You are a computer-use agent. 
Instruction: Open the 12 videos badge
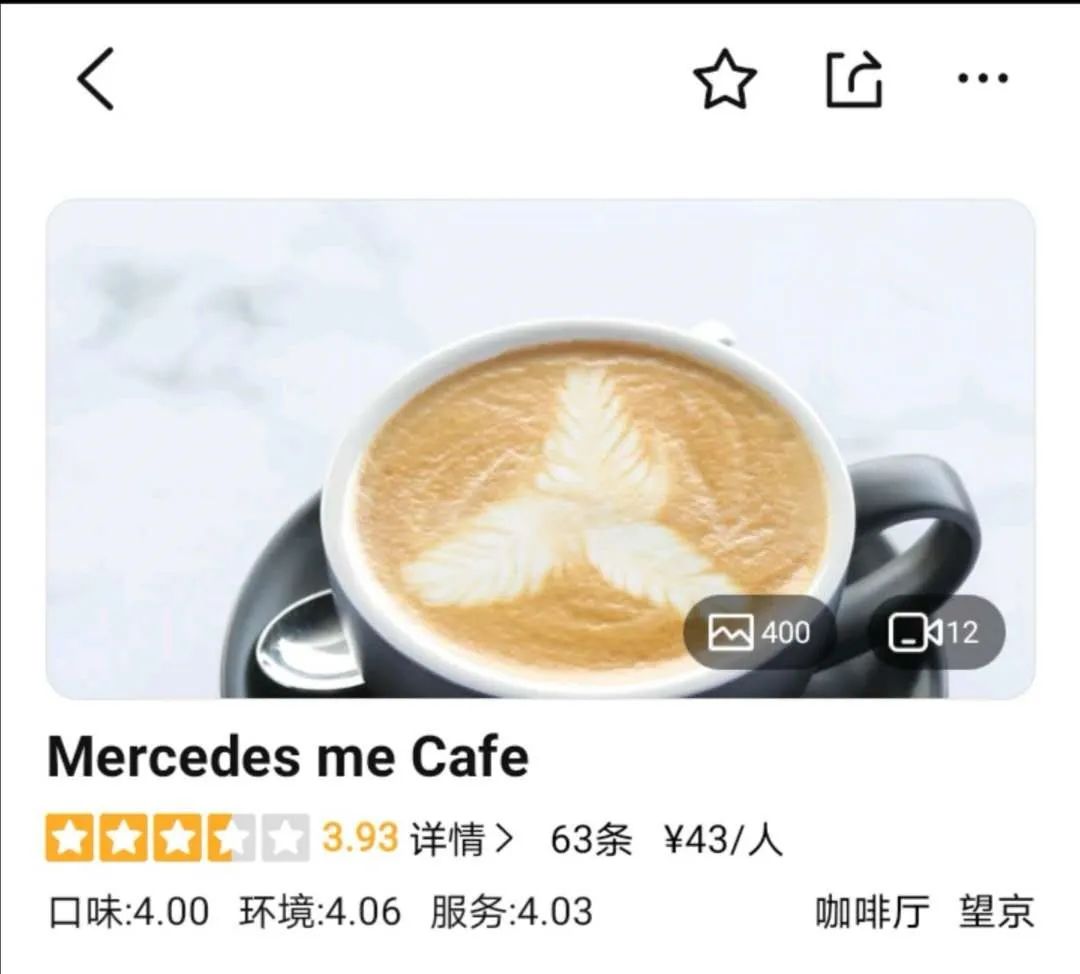coord(935,632)
